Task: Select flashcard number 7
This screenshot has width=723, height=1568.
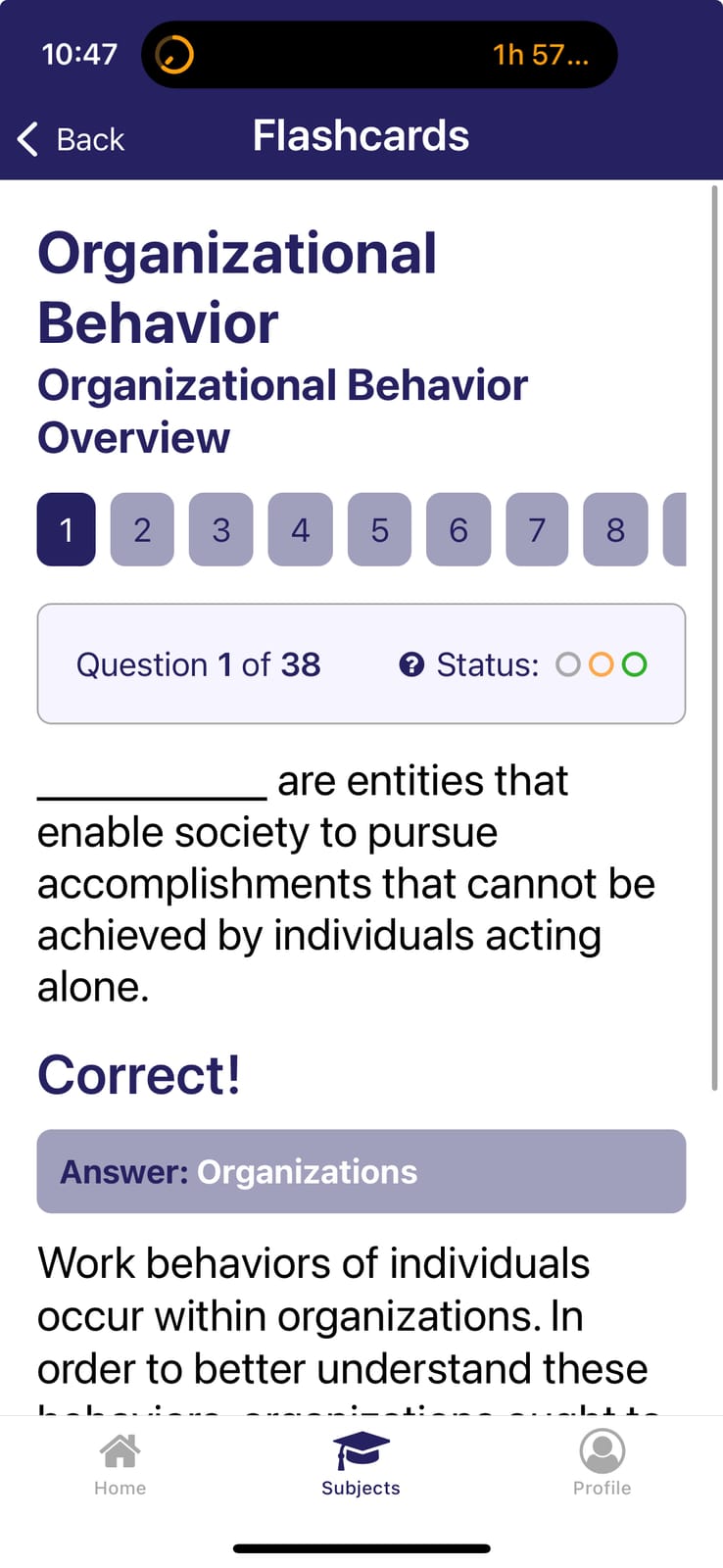Action: 537,529
